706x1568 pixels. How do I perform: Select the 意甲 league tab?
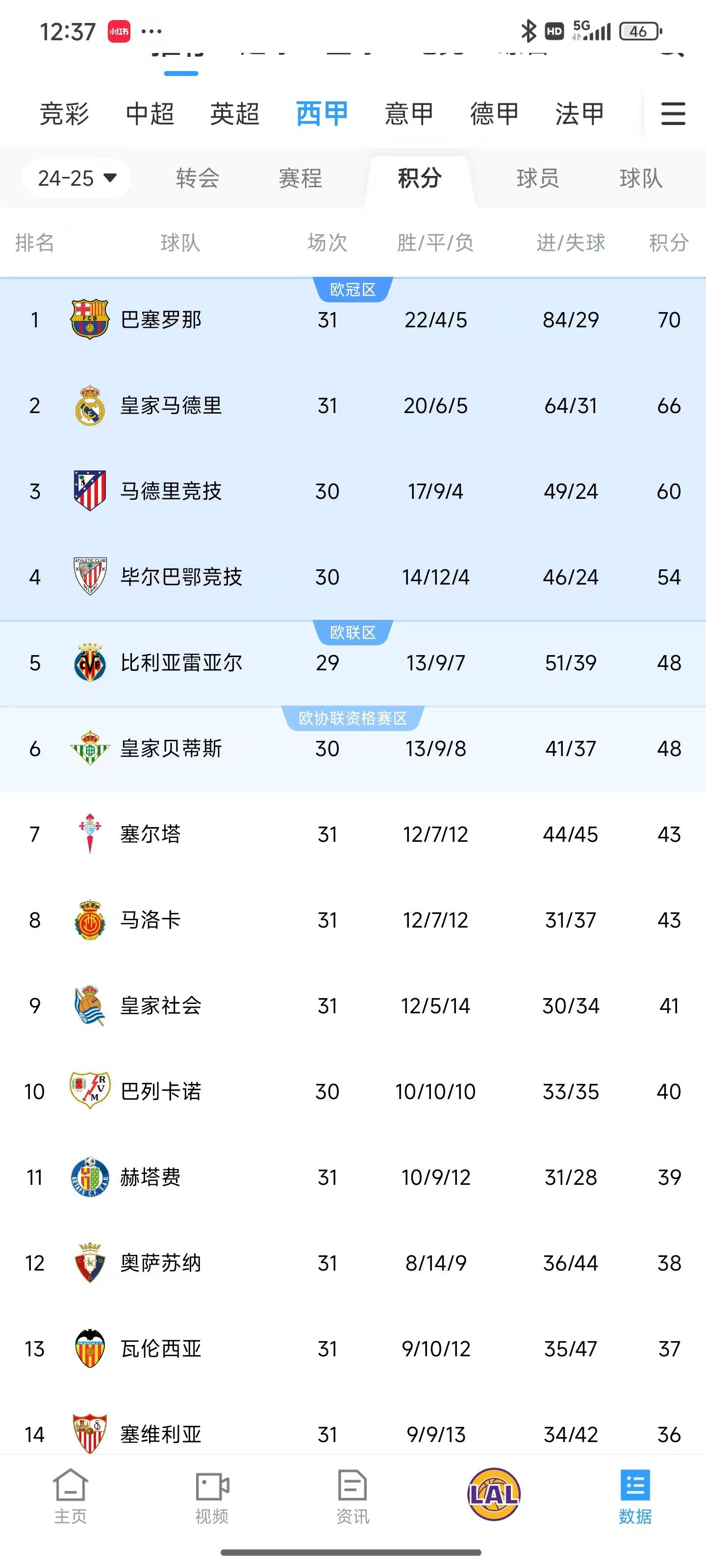[409, 114]
